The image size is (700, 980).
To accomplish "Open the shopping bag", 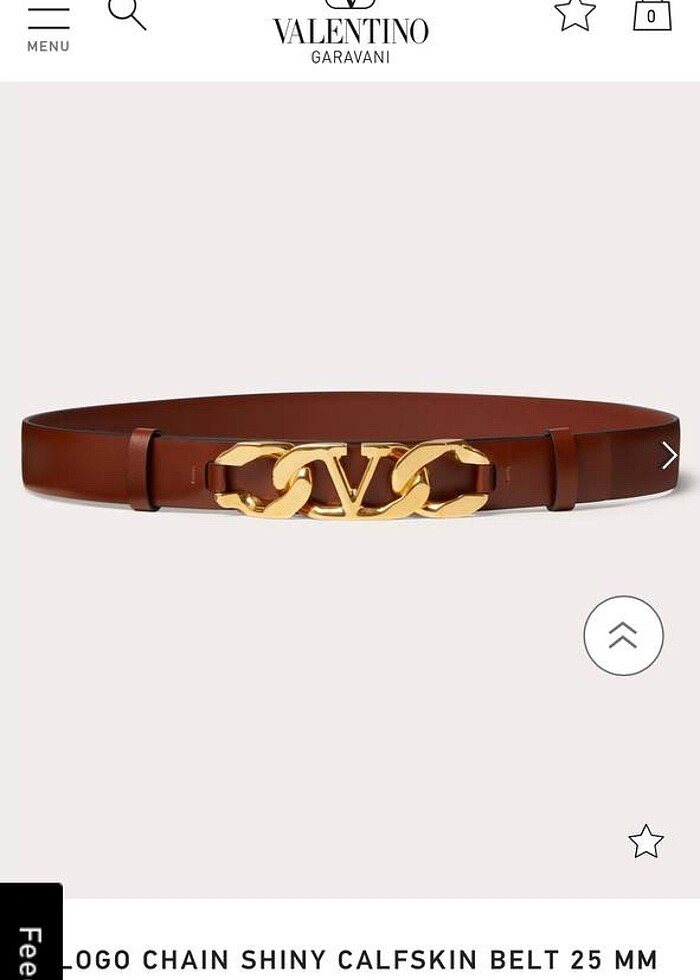I will coord(651,14).
